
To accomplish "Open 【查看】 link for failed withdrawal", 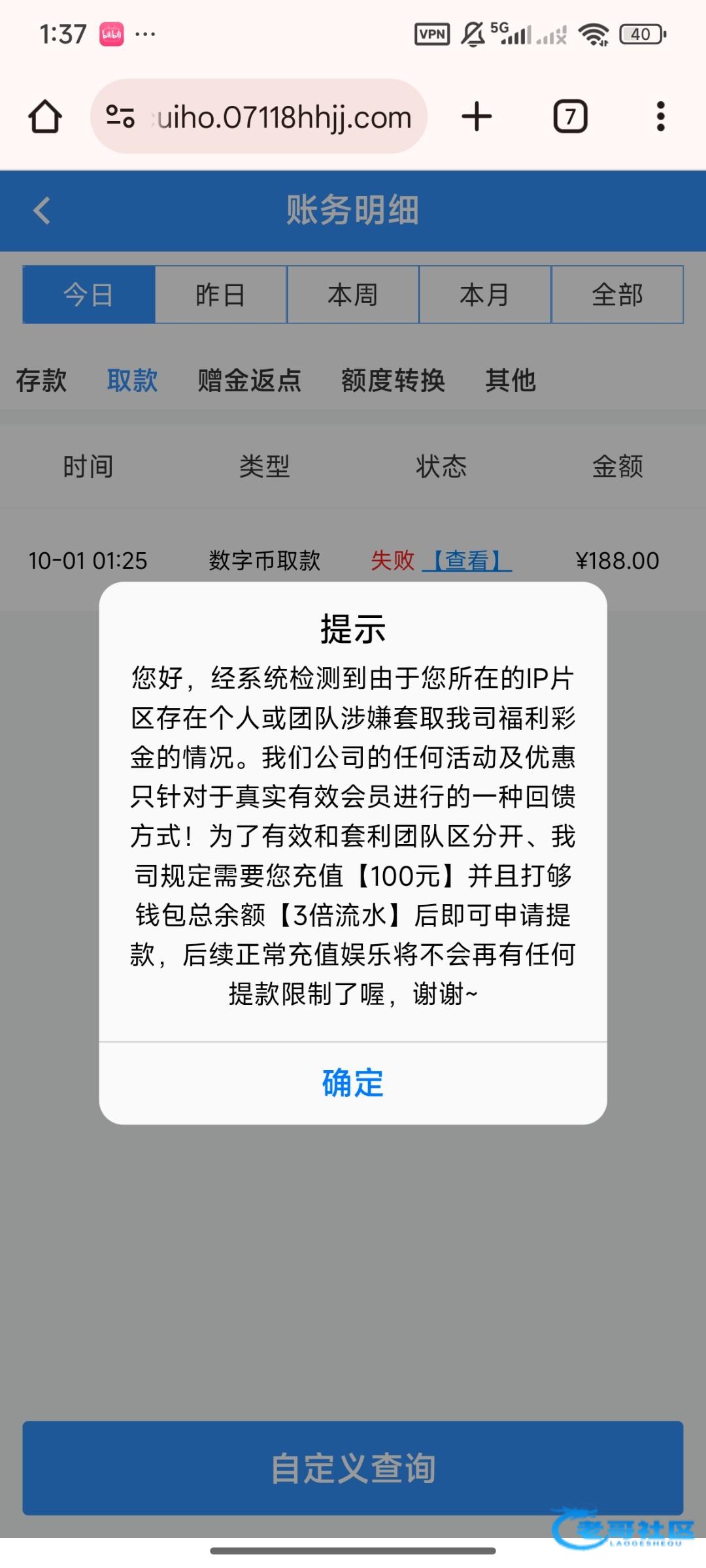I will coord(467,561).
